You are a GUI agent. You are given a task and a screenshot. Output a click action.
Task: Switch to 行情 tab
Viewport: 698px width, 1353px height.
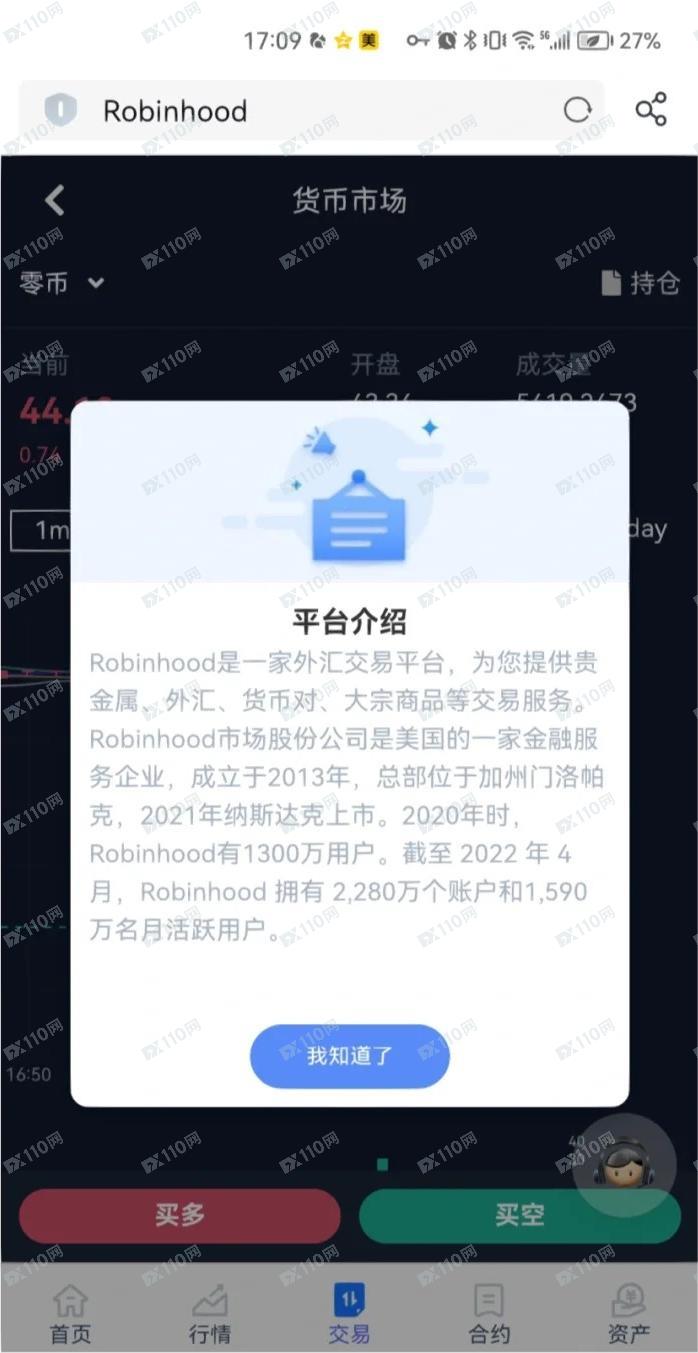(210, 1313)
